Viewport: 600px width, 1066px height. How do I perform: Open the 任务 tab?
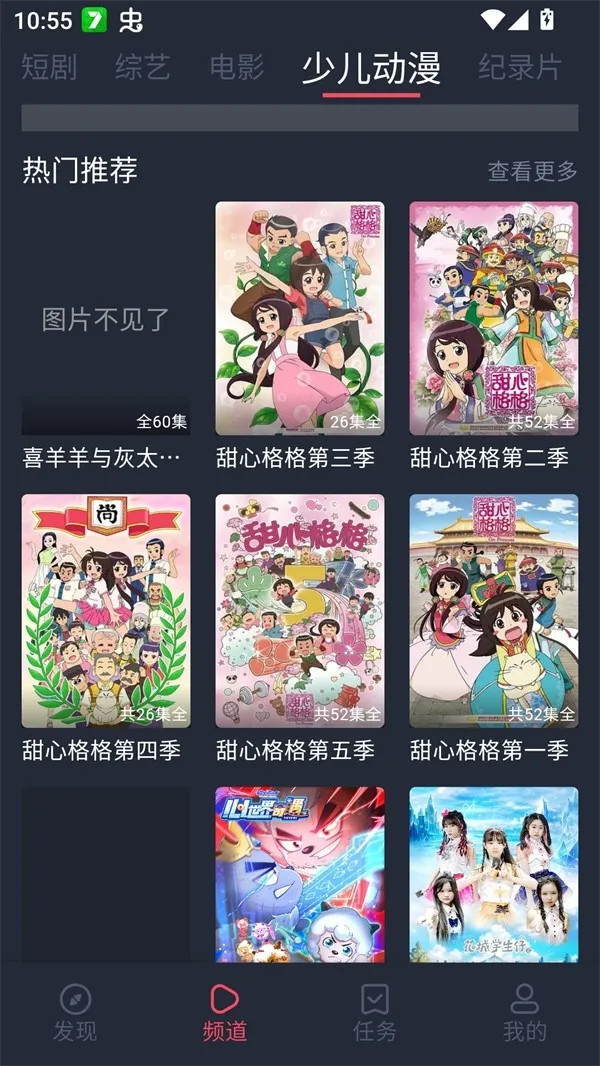point(375,1011)
